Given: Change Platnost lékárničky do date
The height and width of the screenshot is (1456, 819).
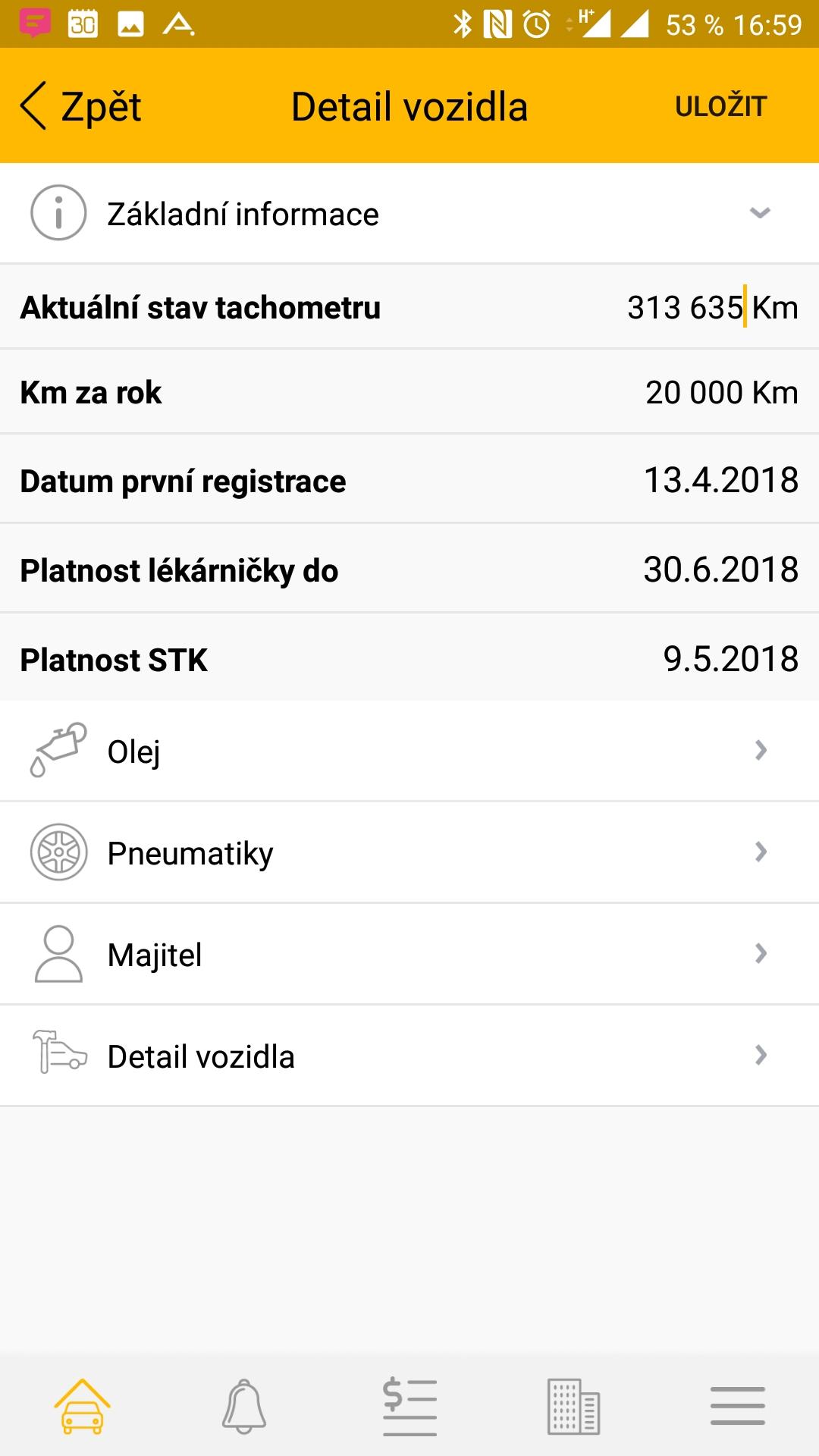Looking at the screenshot, I should pos(409,570).
